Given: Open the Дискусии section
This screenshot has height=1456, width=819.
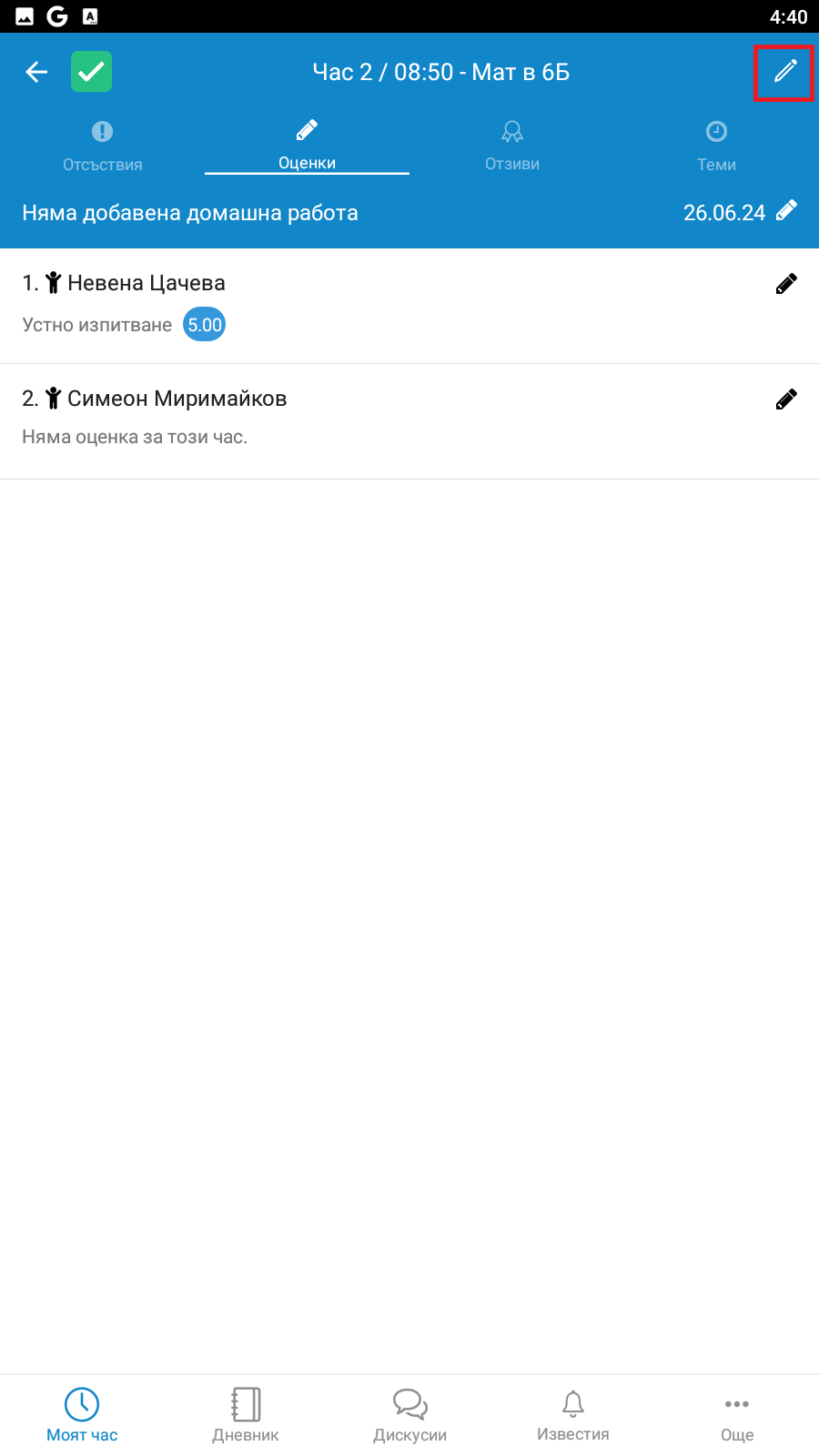Looking at the screenshot, I should coord(409,1415).
